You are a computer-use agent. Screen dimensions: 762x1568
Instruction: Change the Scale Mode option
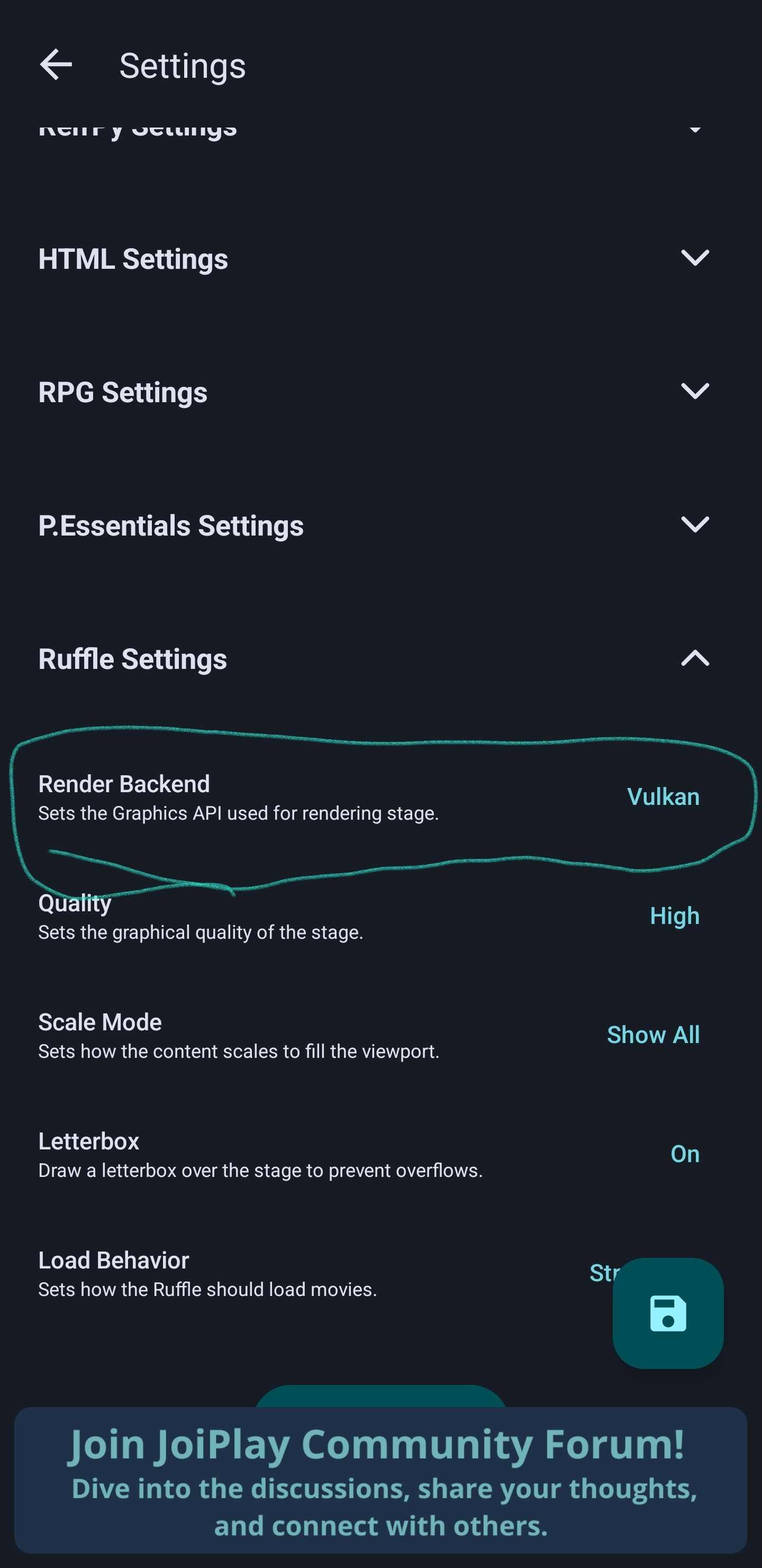click(x=381, y=1036)
